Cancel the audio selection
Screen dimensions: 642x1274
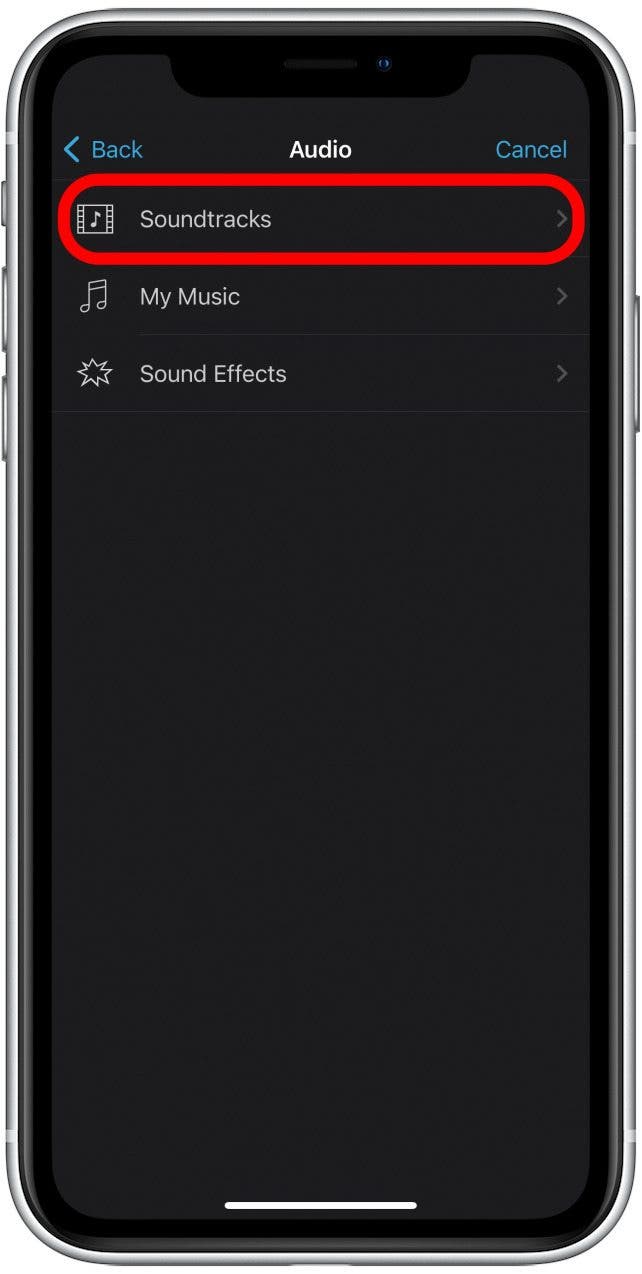point(530,150)
